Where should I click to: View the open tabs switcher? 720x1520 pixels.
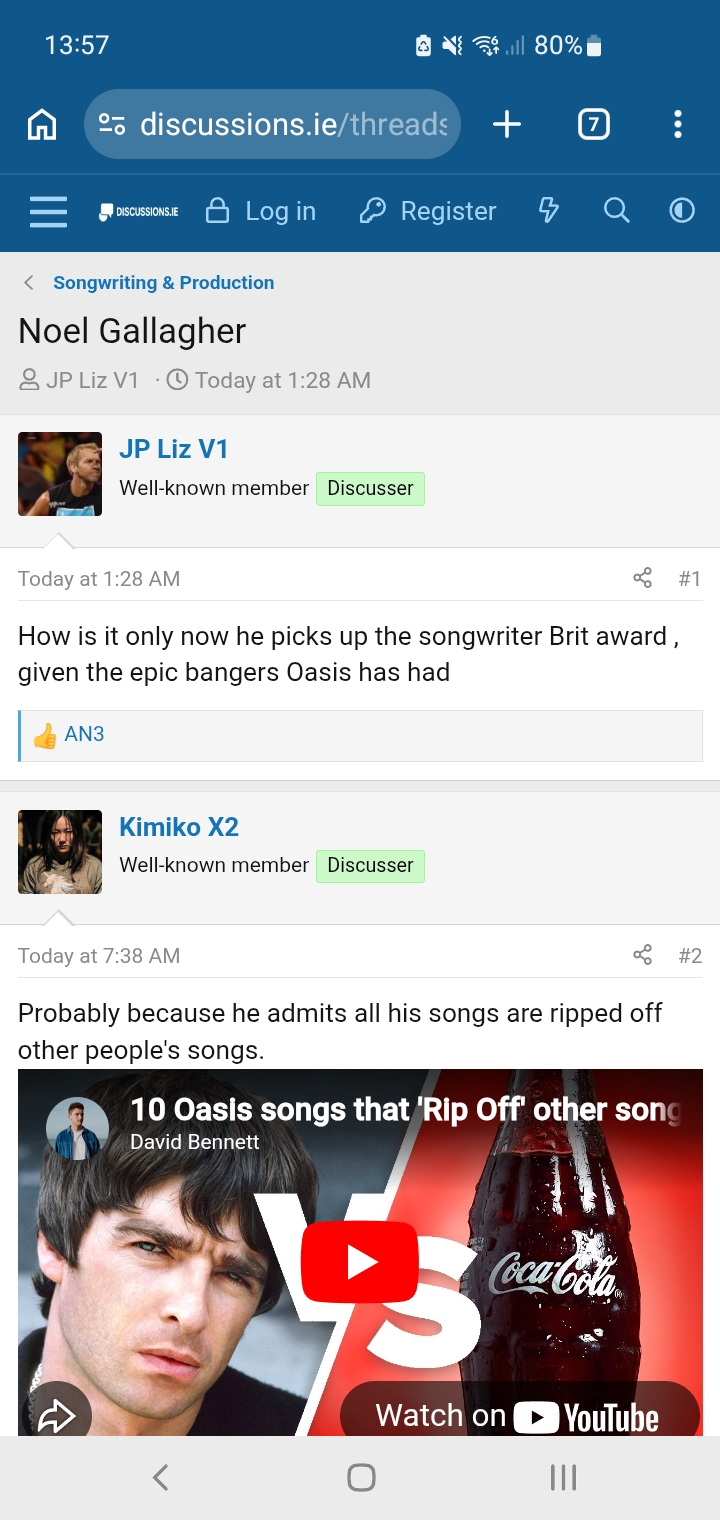[593, 124]
